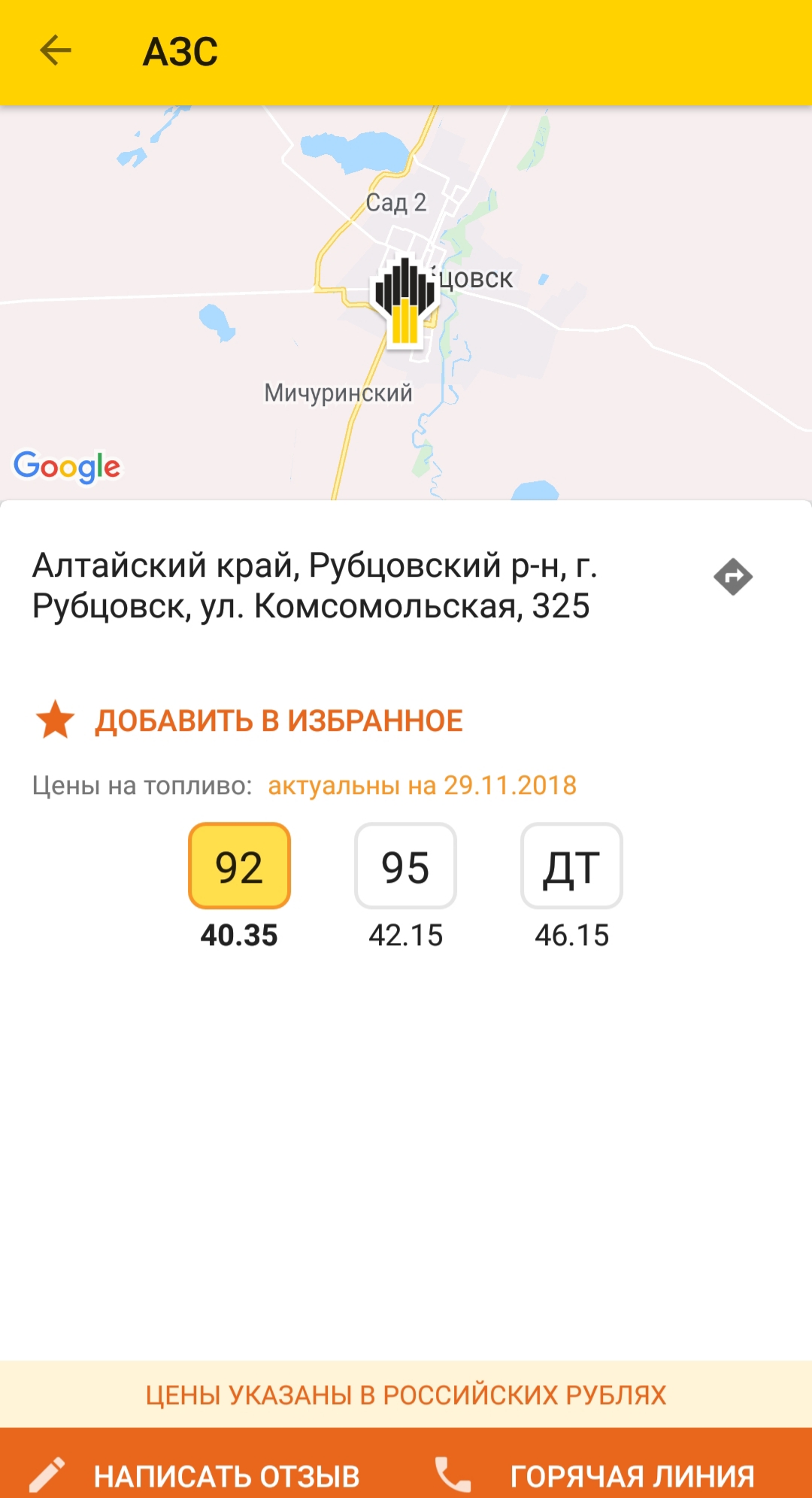
Task: Select the 95 fuel type
Action: pyautogui.click(x=405, y=866)
